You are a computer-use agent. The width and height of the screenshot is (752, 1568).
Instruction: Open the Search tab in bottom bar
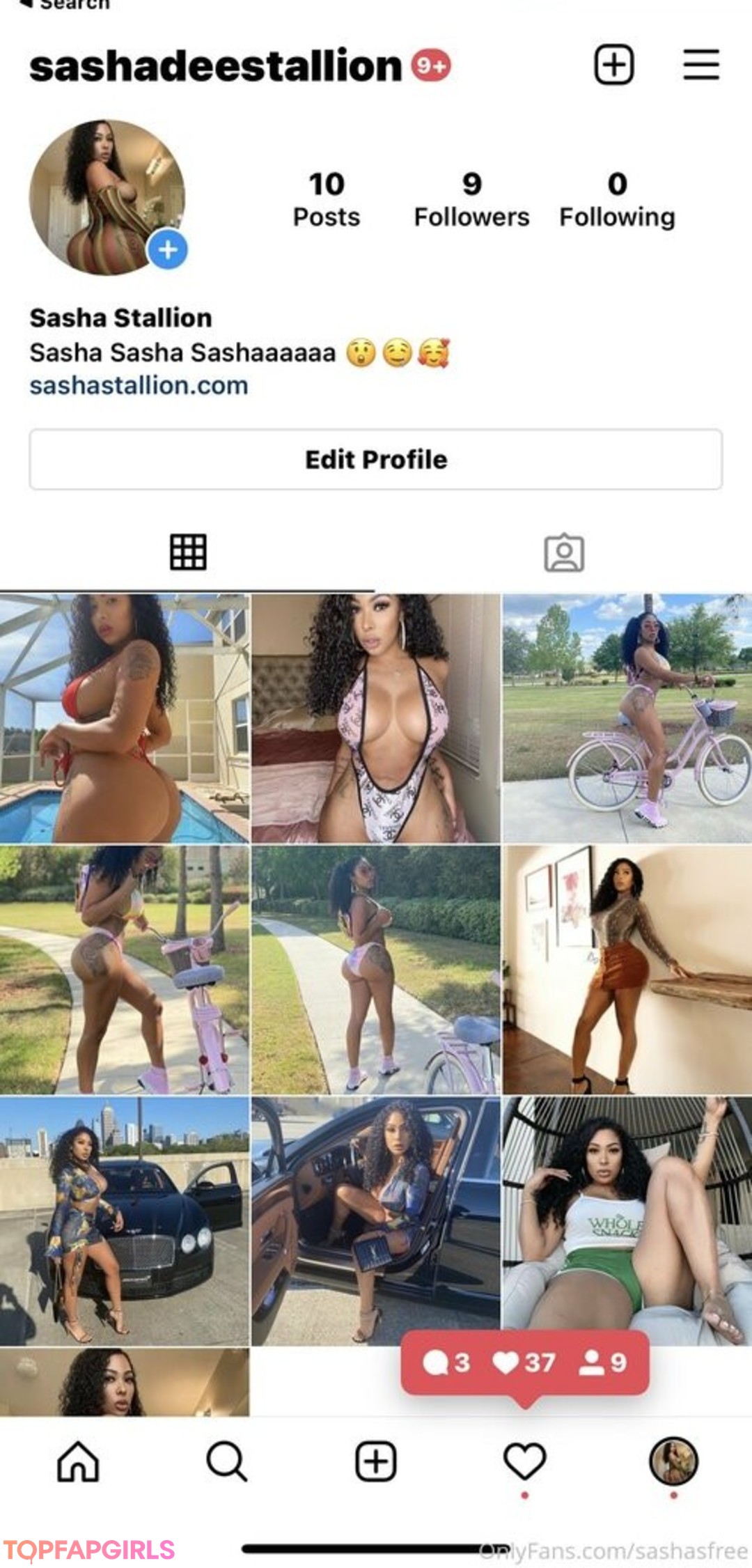click(x=226, y=1461)
